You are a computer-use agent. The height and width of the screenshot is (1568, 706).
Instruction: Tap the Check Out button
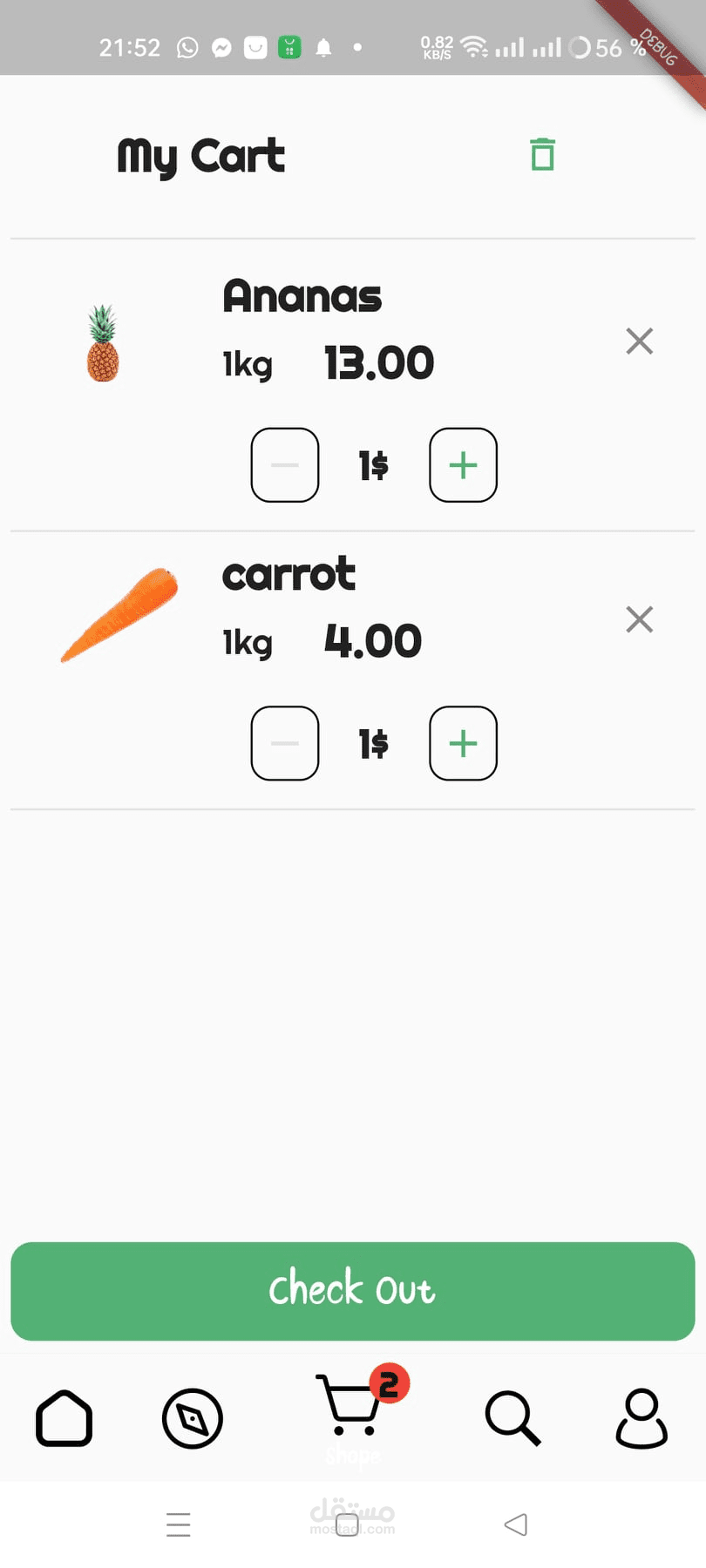click(x=352, y=1291)
